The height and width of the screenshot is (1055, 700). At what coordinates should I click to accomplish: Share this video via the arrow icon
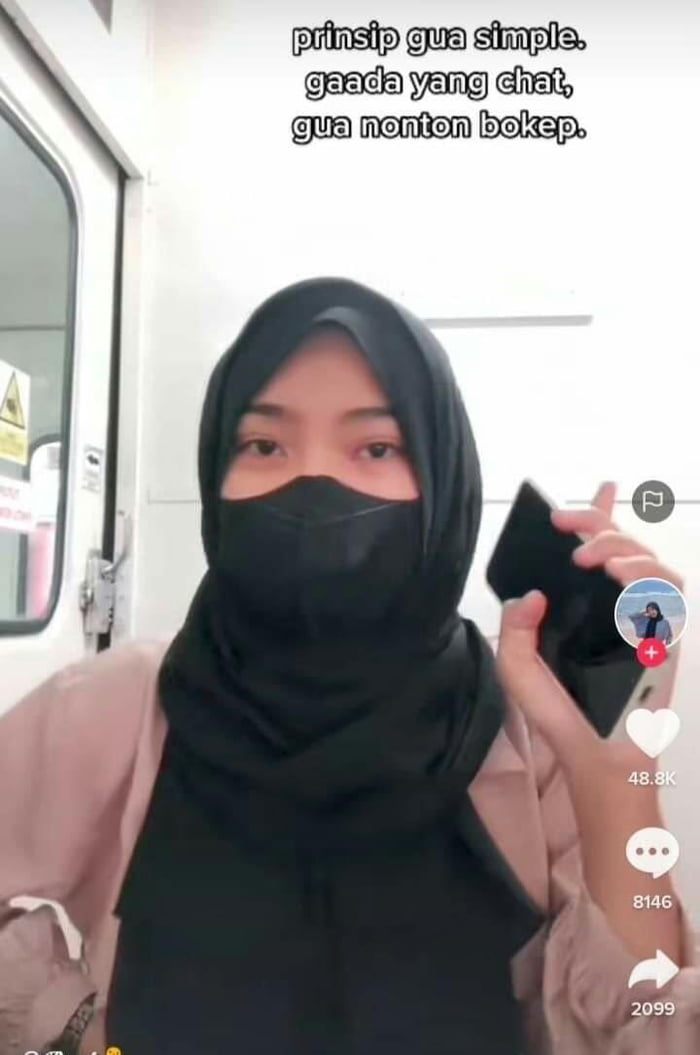point(652,970)
